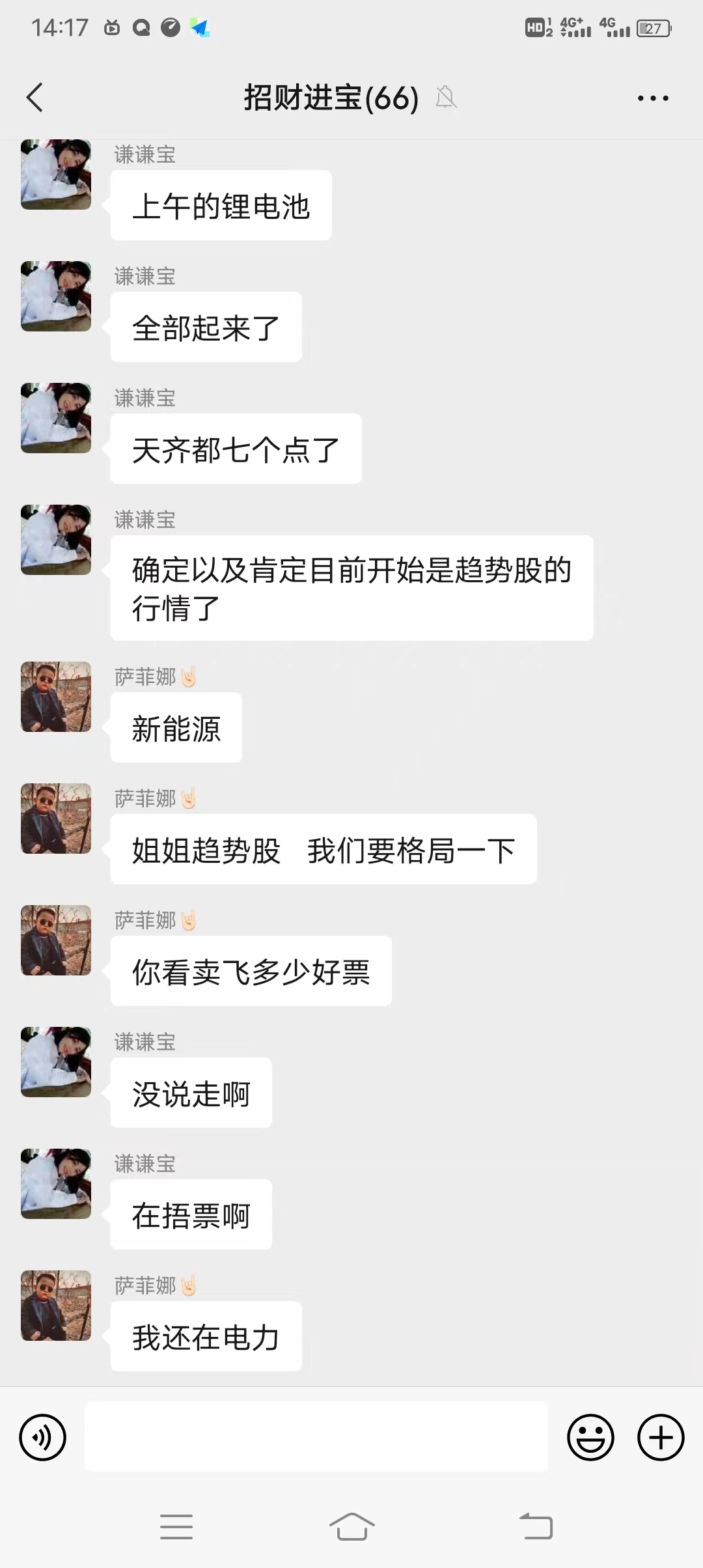Screen dimensions: 703x1568
Task: Tap the group title 招财进宝(66)
Action: [329, 98]
